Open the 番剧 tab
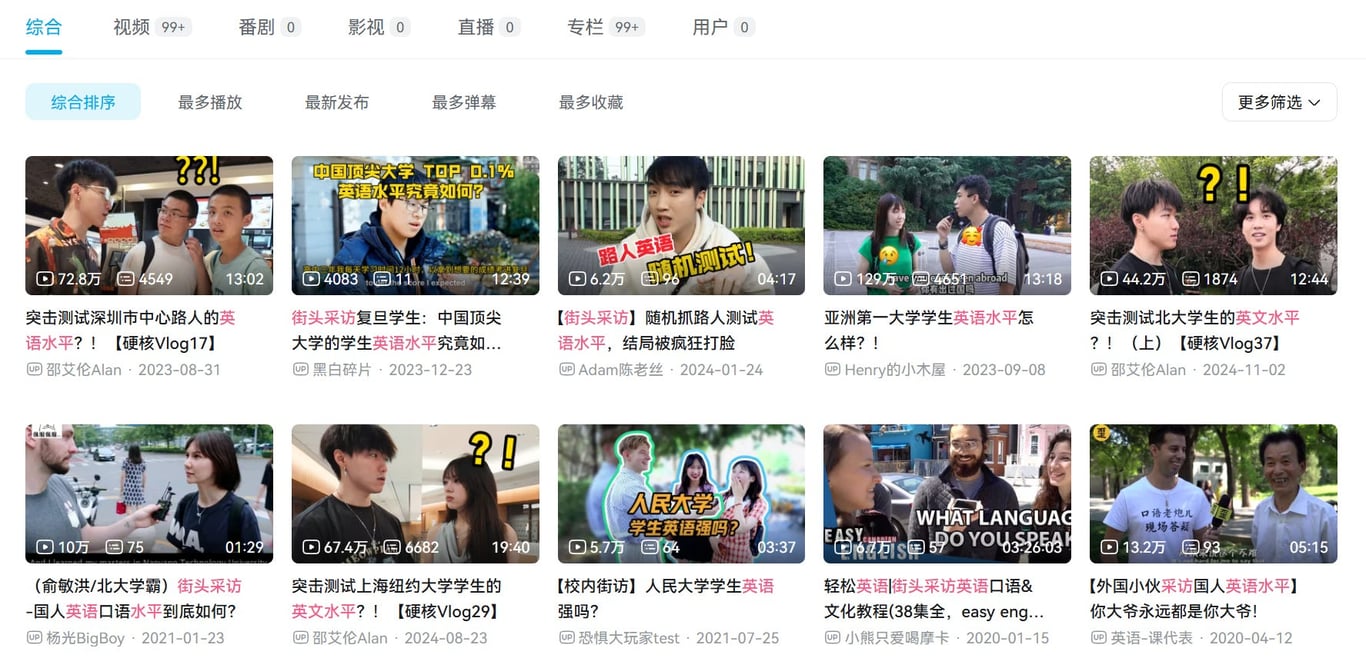The height and width of the screenshot is (668, 1366). [256, 27]
